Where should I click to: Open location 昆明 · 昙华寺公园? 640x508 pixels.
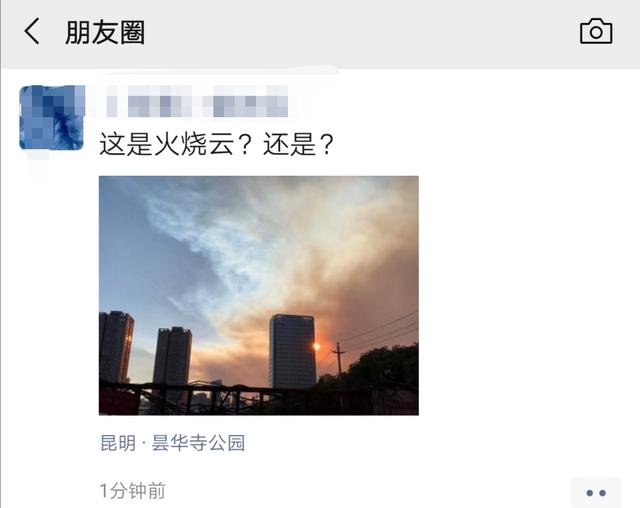[172, 443]
